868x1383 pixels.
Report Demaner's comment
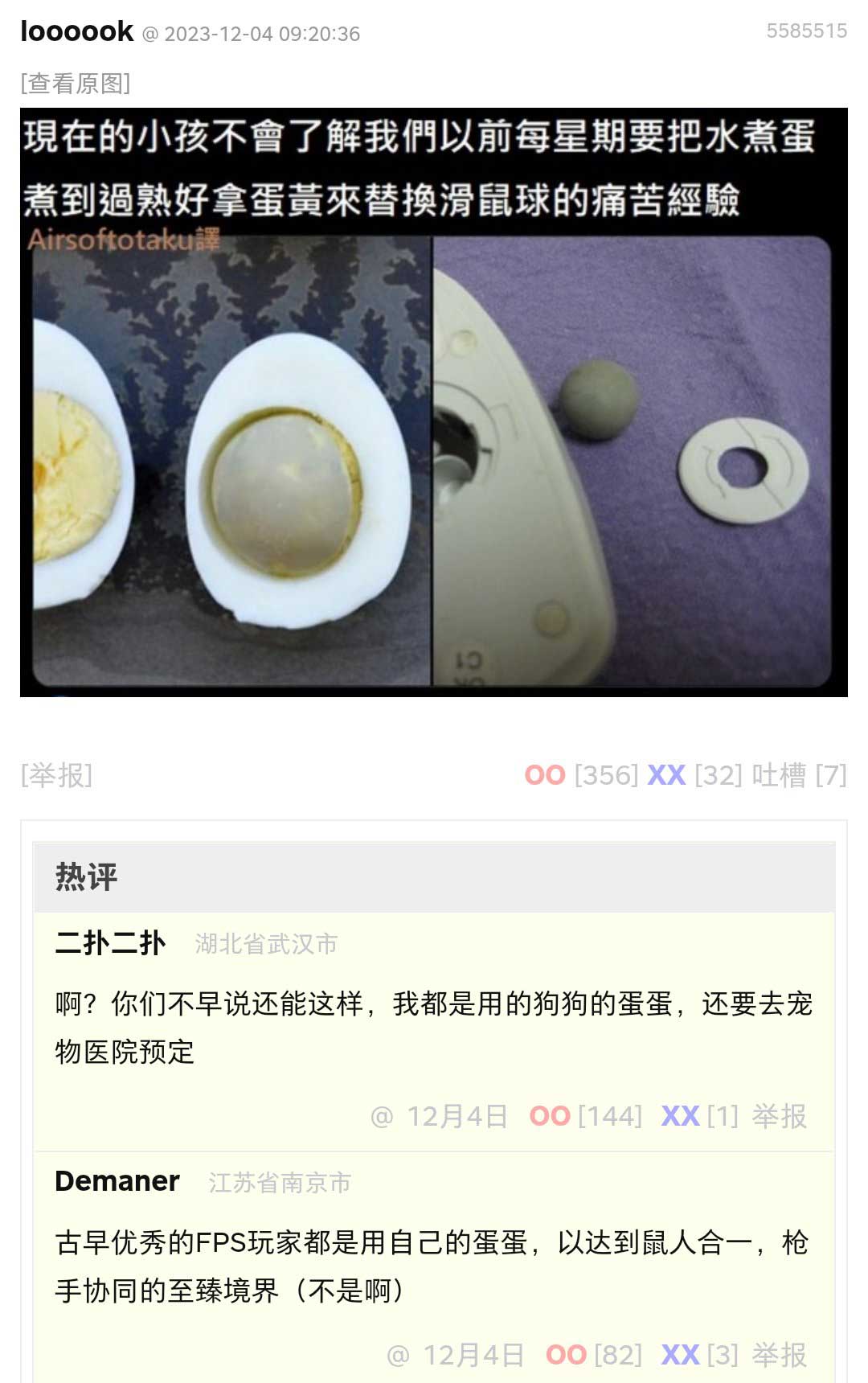(x=779, y=1355)
